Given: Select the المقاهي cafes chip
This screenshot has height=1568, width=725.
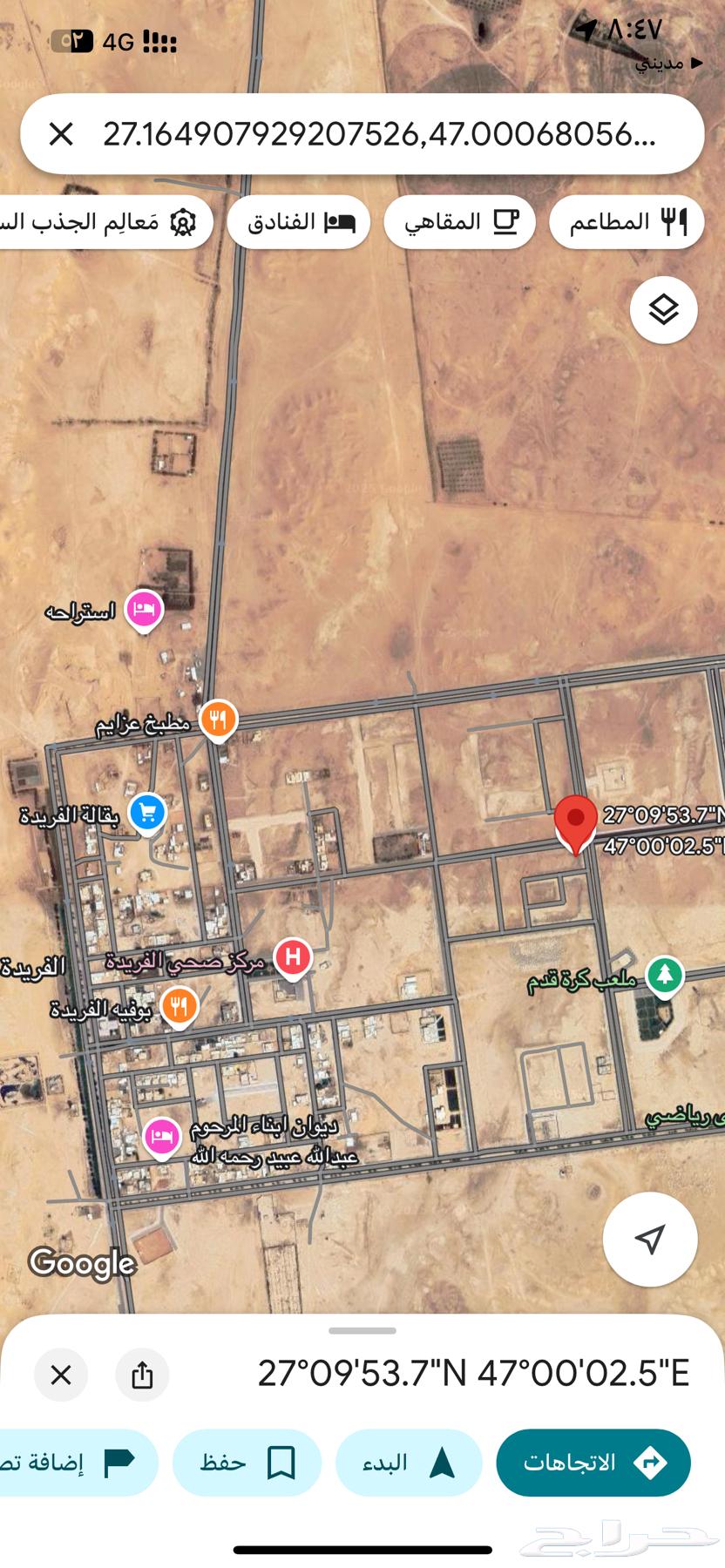Looking at the screenshot, I should 459,222.
